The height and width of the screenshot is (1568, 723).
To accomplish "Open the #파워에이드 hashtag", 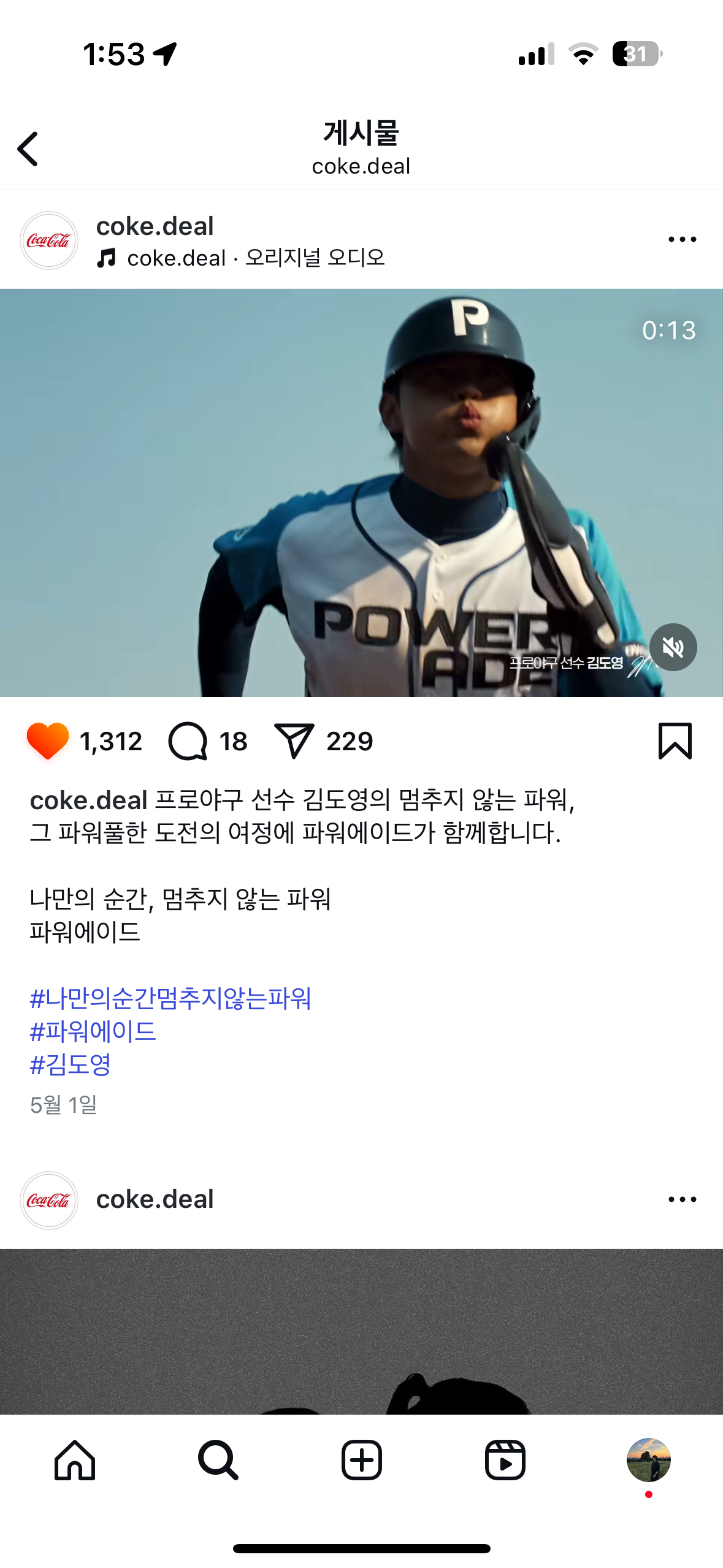I will pyautogui.click(x=93, y=1031).
